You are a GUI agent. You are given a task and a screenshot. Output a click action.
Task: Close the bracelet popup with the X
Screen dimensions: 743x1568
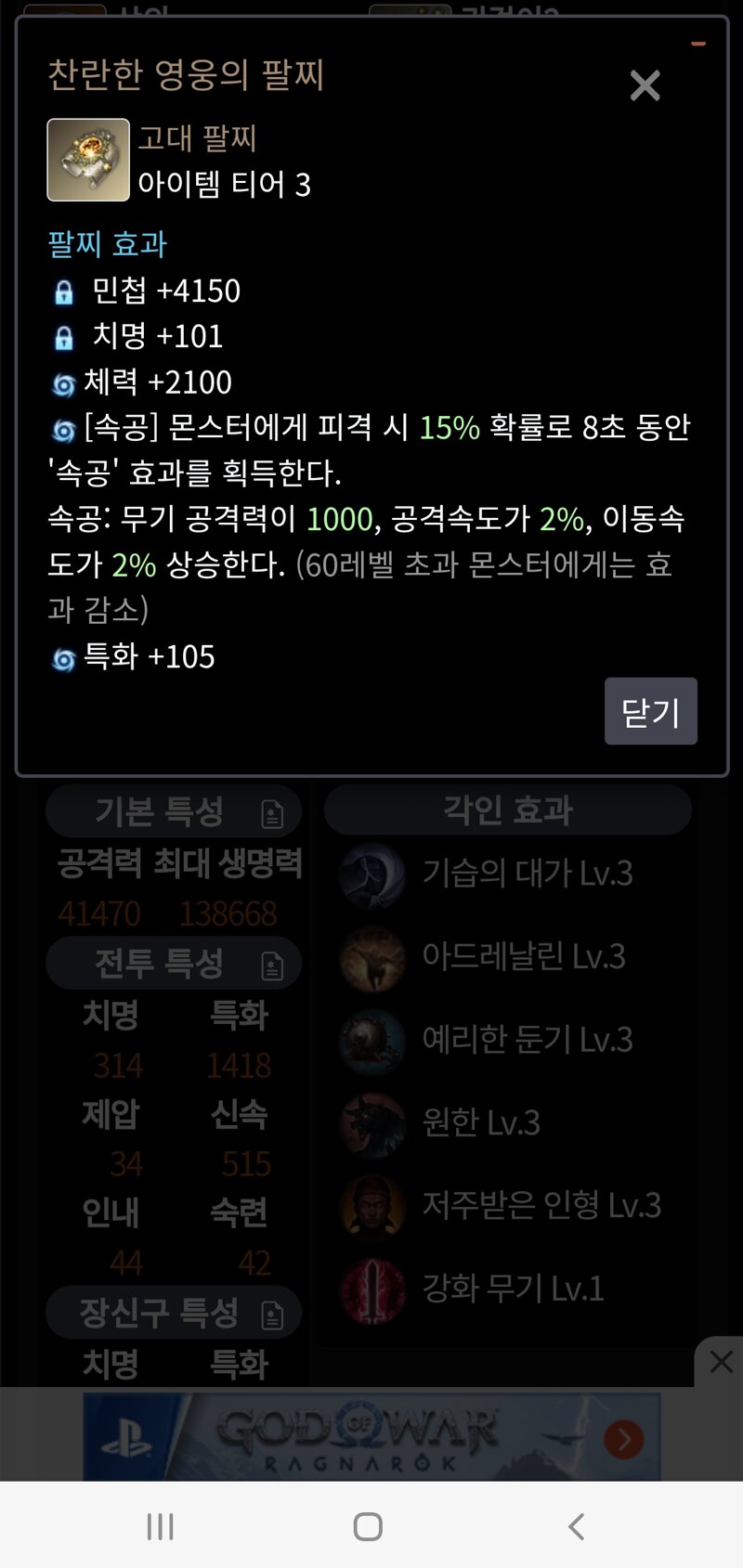click(x=645, y=86)
